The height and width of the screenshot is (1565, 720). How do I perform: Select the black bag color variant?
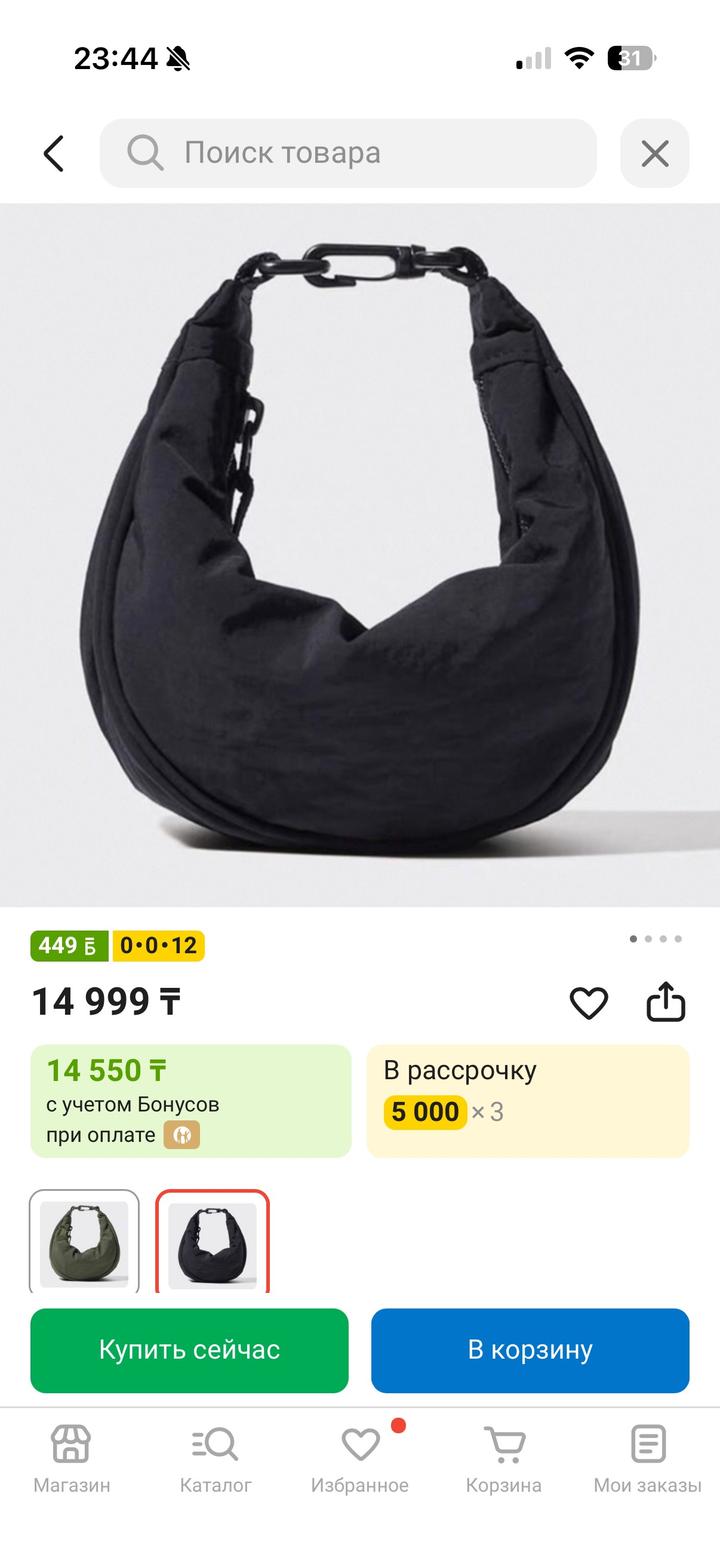212,1243
